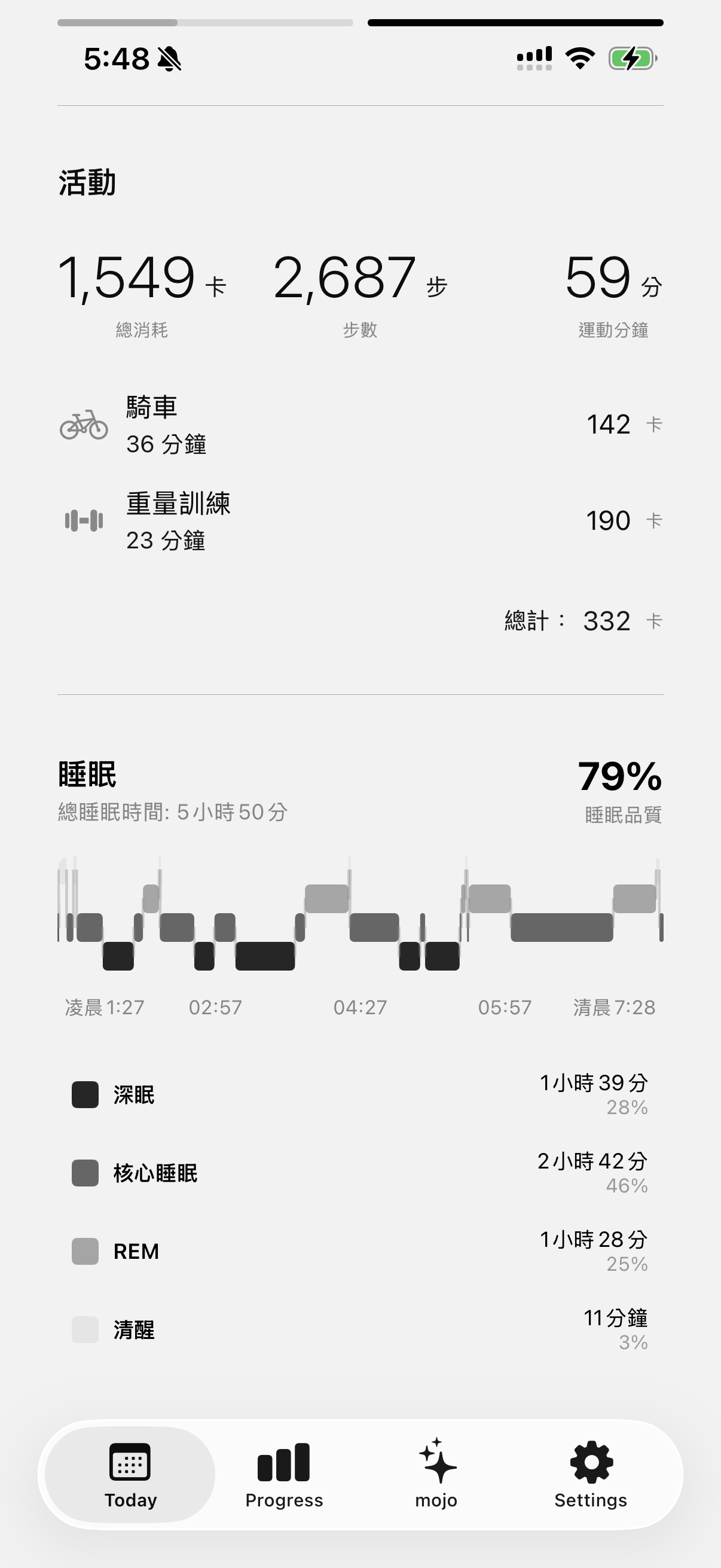721x1568 pixels.
Task: Open the Progress tab
Action: point(284,1474)
